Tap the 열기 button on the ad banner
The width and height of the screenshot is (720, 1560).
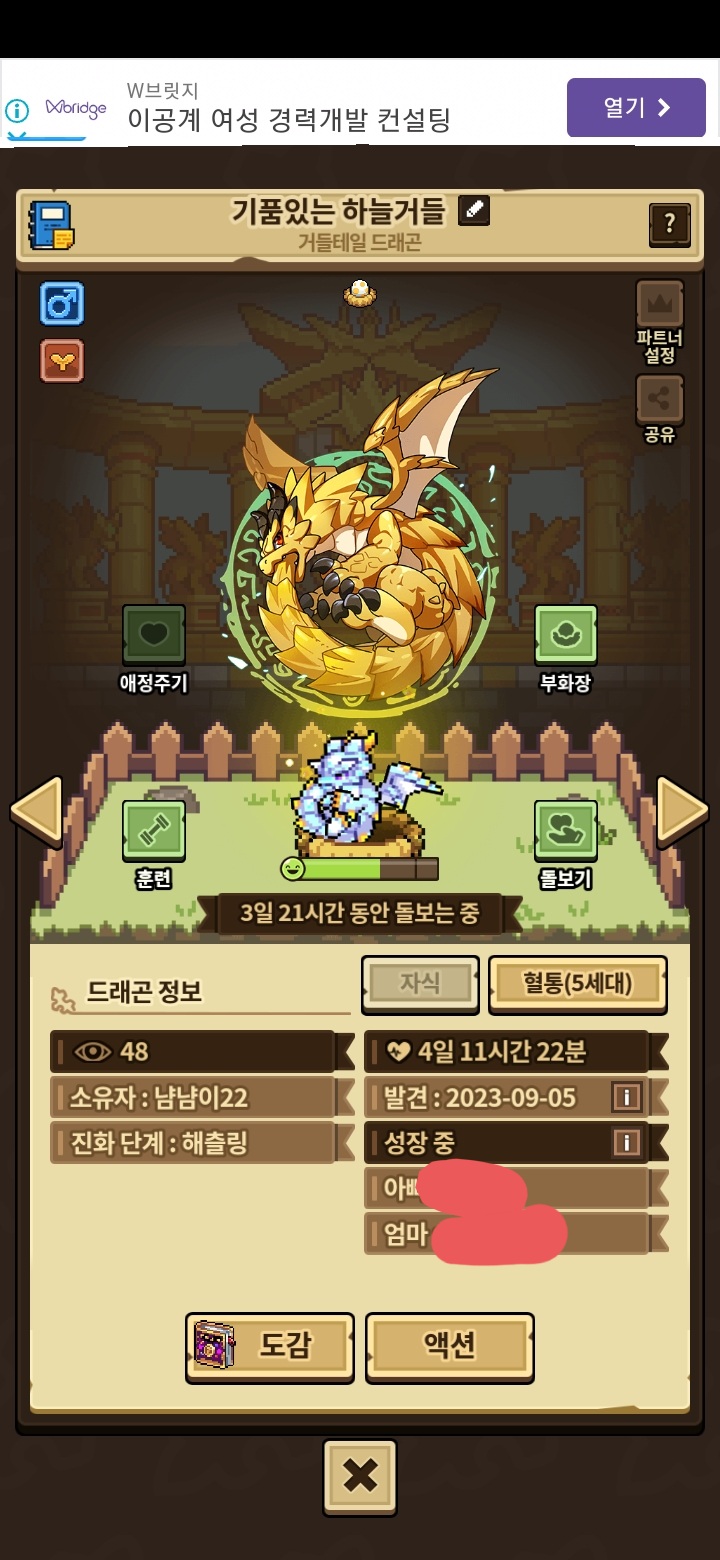636,108
